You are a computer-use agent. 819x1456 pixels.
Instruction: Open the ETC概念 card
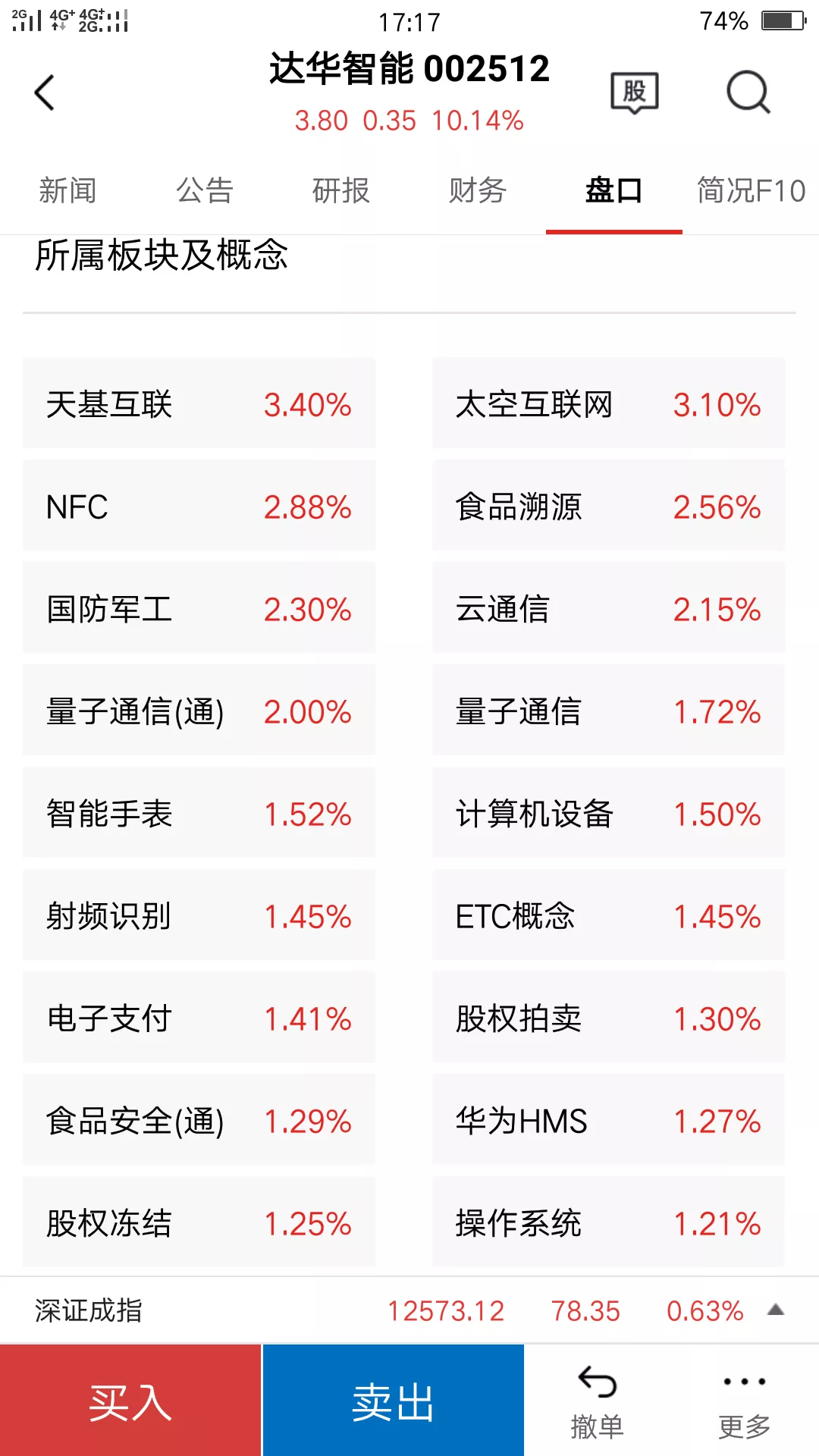click(x=608, y=915)
